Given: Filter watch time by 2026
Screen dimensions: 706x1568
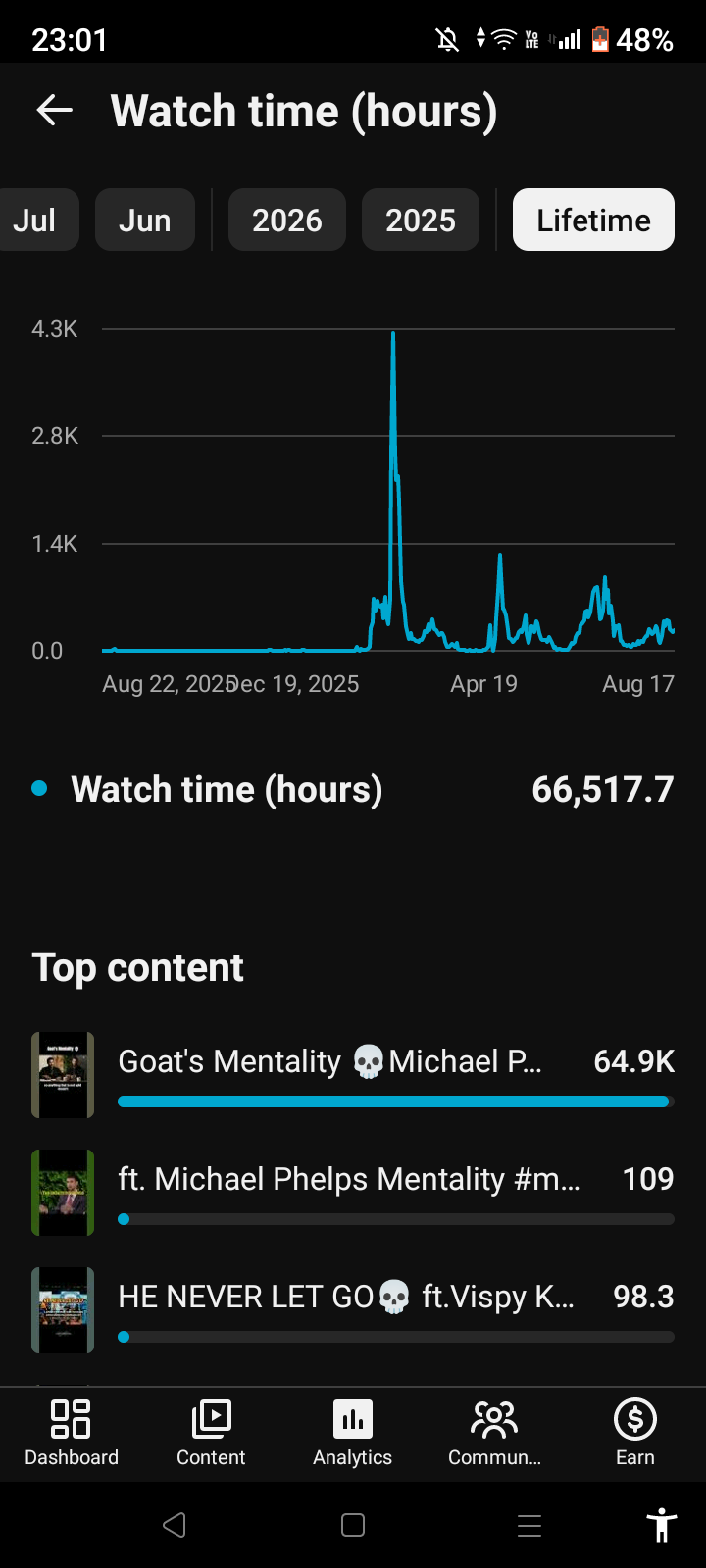Looking at the screenshot, I should (x=287, y=220).
